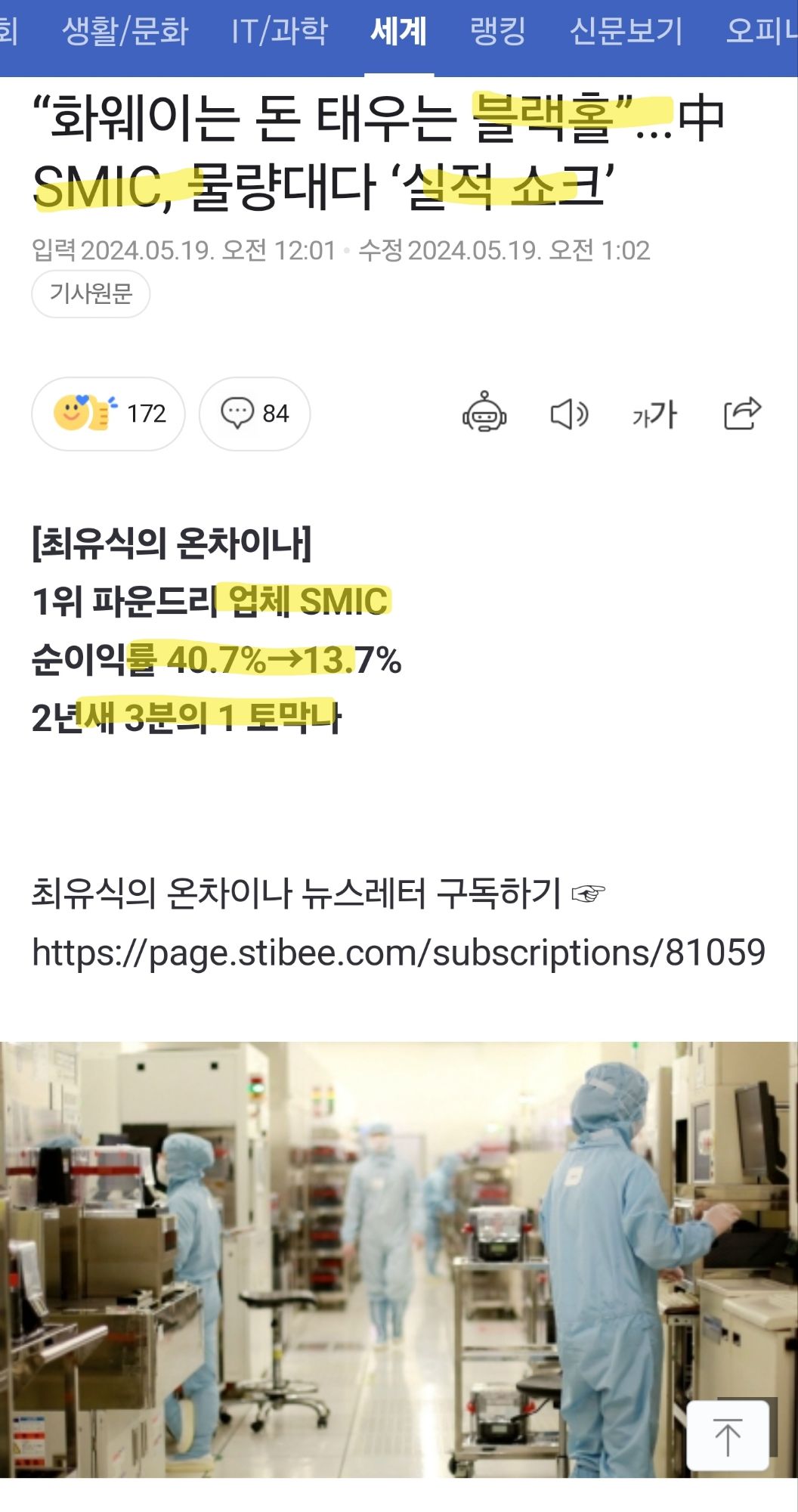Open the AI summary robot icon

point(484,413)
